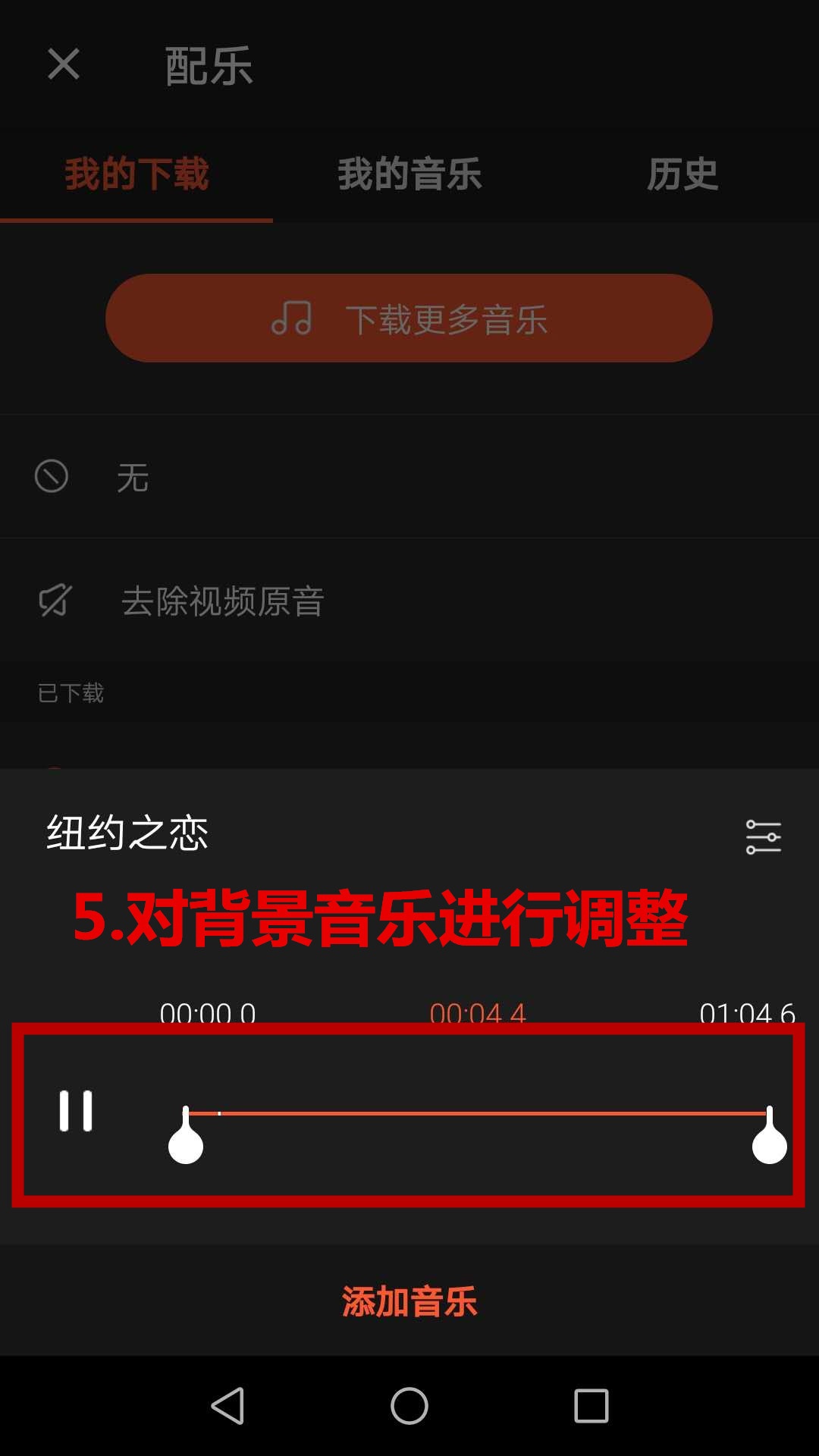Tap 下载更多音乐 button

pos(409,318)
